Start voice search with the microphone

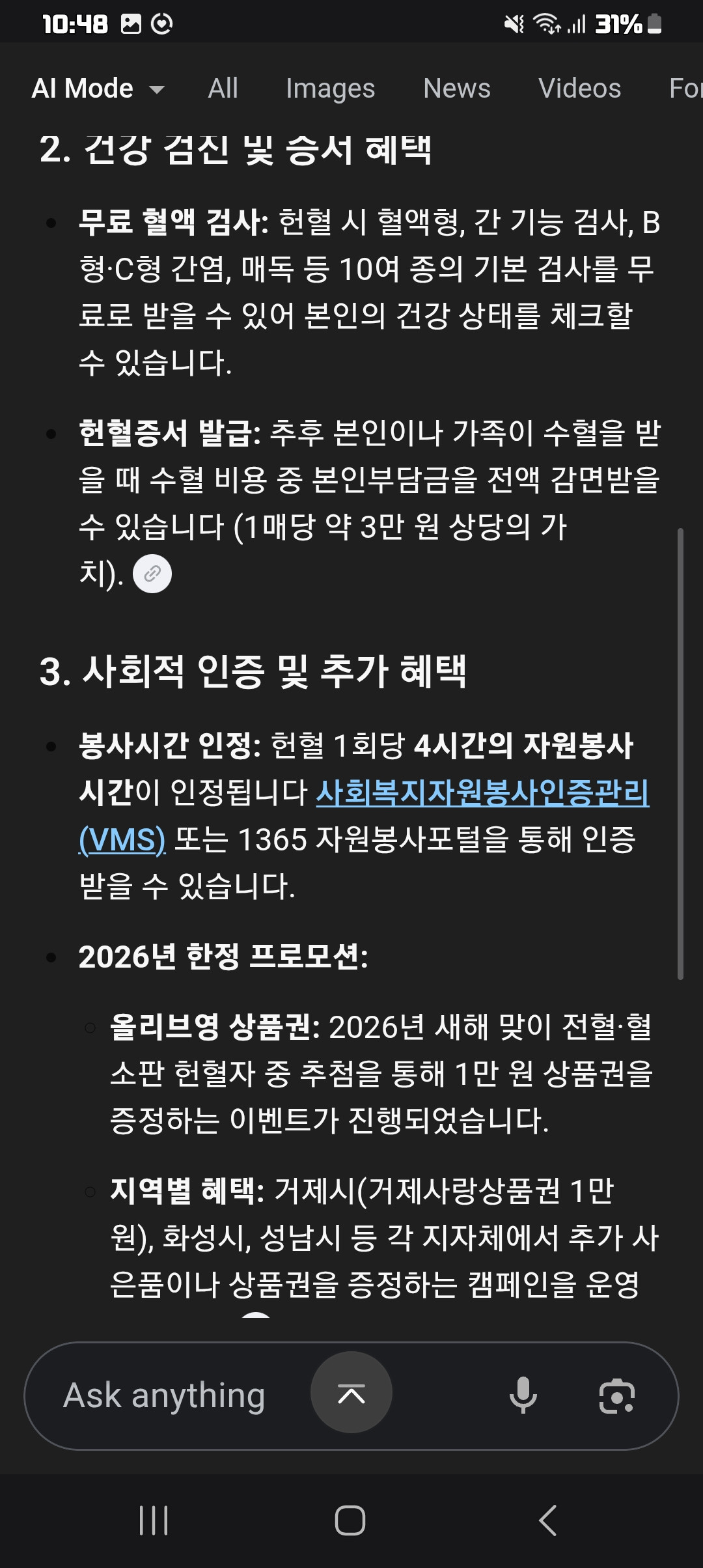coord(523,1395)
